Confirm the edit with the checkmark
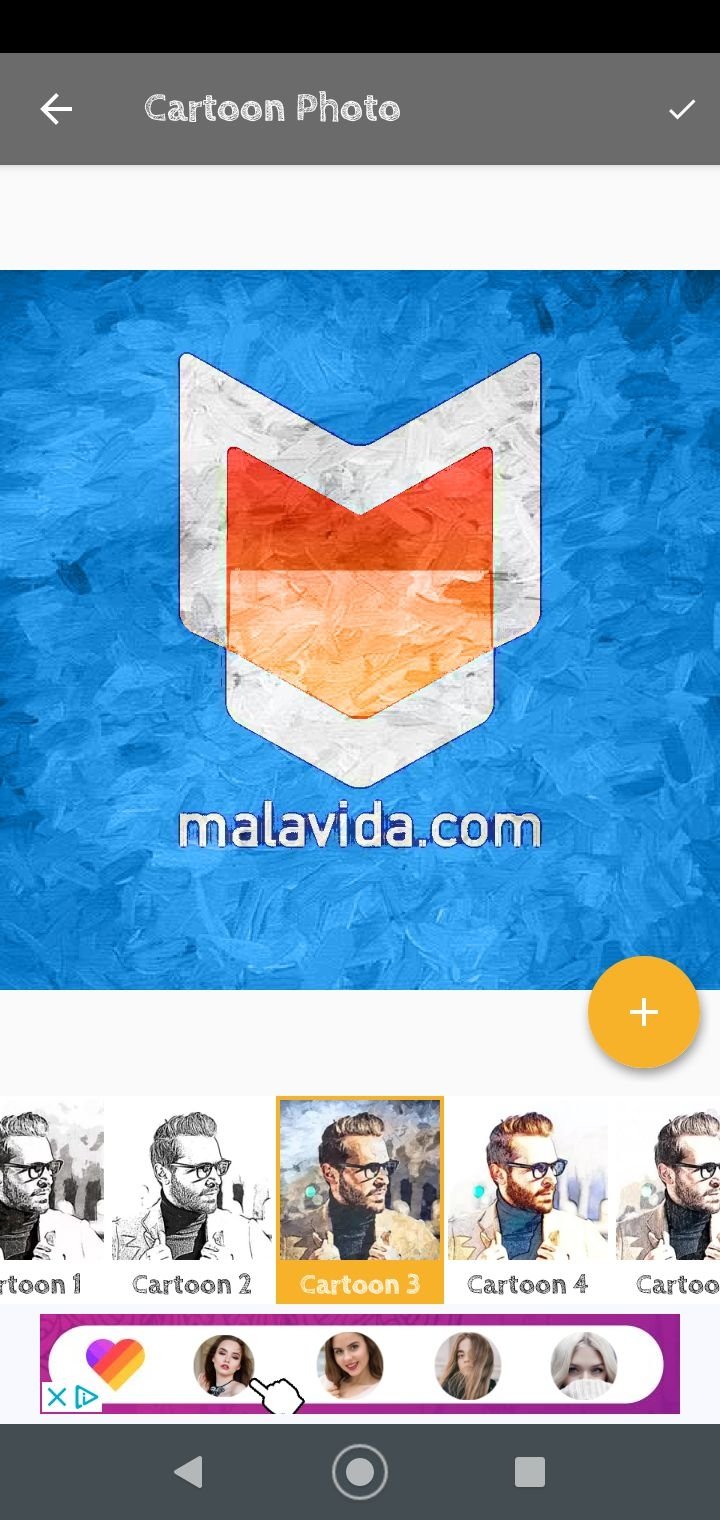The width and height of the screenshot is (720, 1520). (x=682, y=109)
